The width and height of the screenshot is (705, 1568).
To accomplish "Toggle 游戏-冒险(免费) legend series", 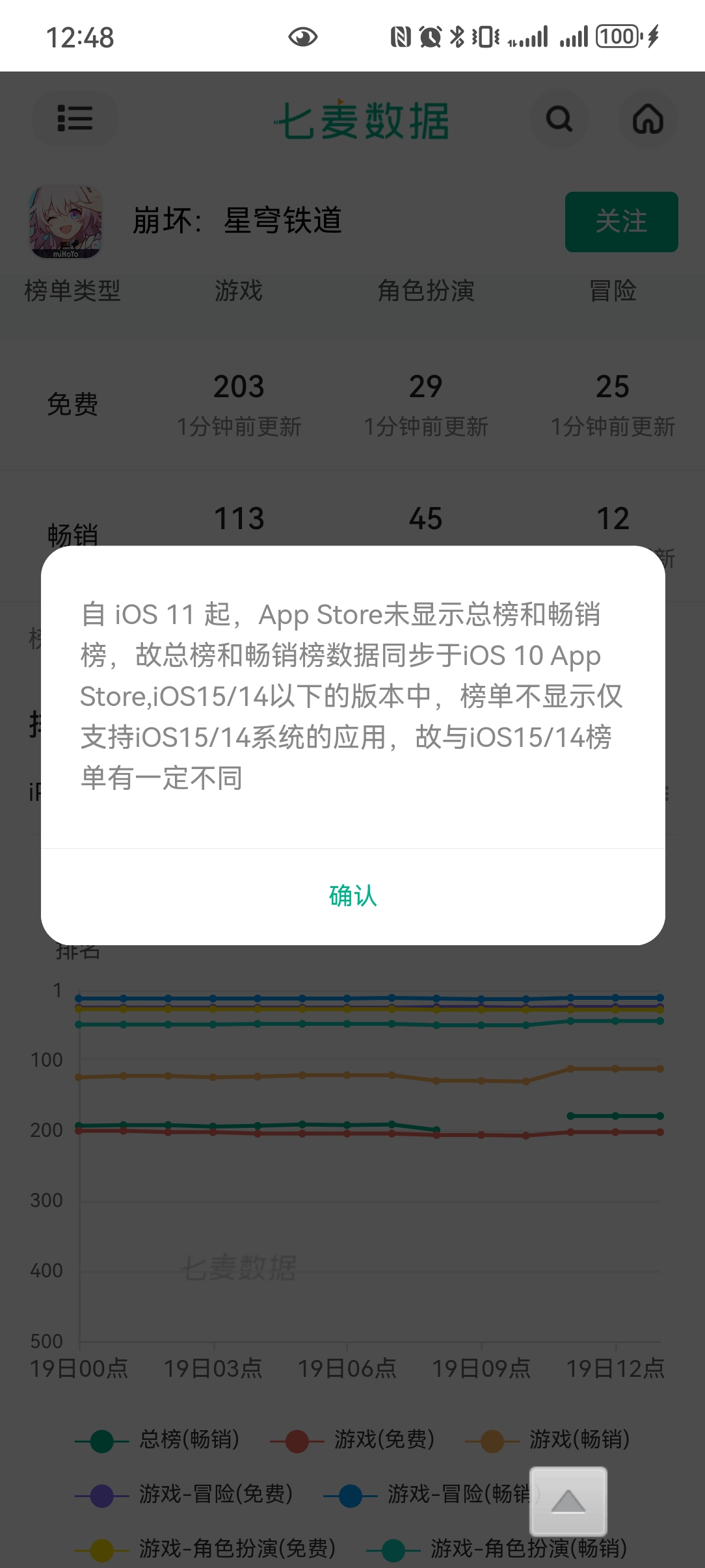I will pos(185,1495).
